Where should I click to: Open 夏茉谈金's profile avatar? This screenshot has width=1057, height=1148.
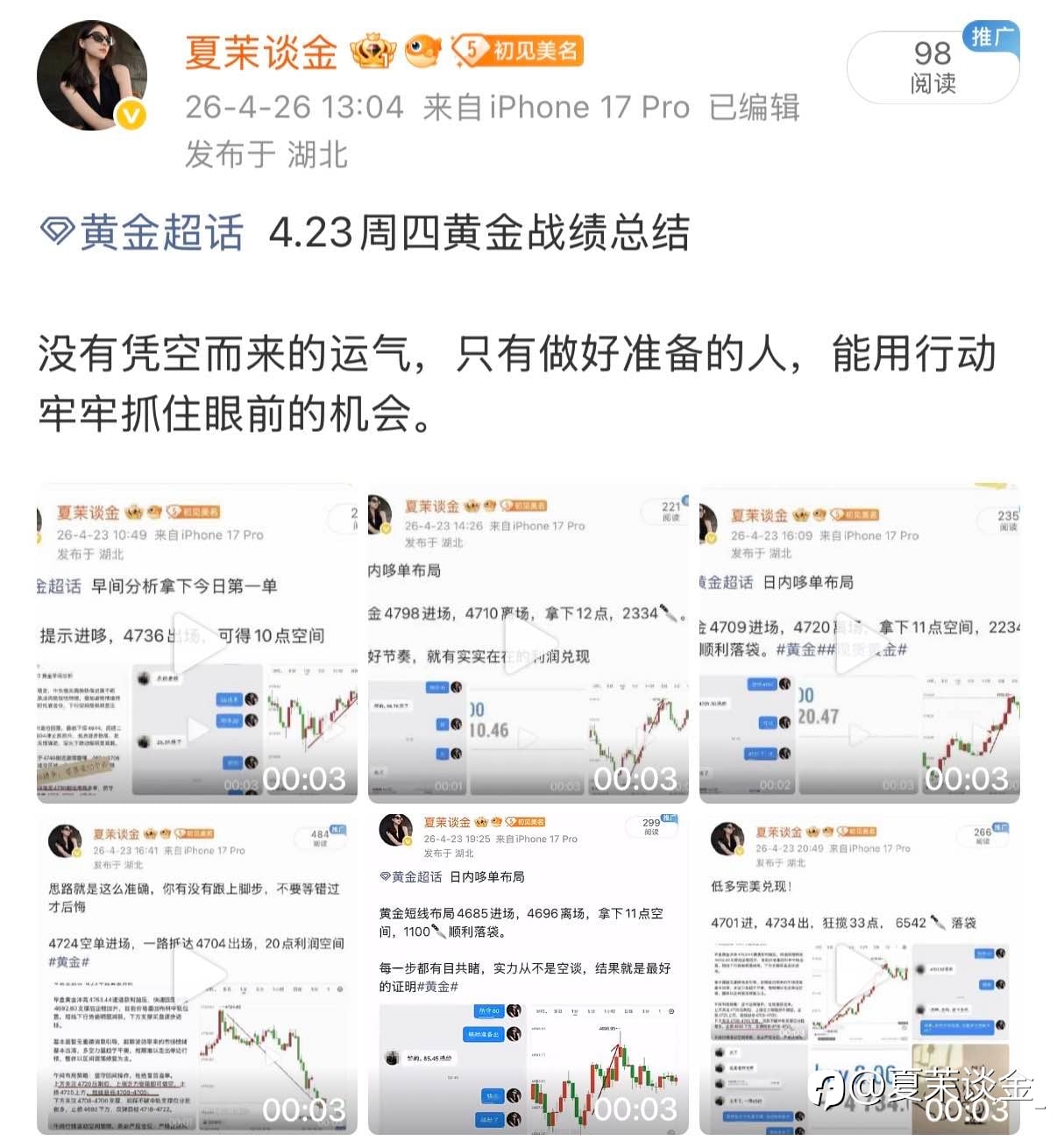[x=91, y=75]
